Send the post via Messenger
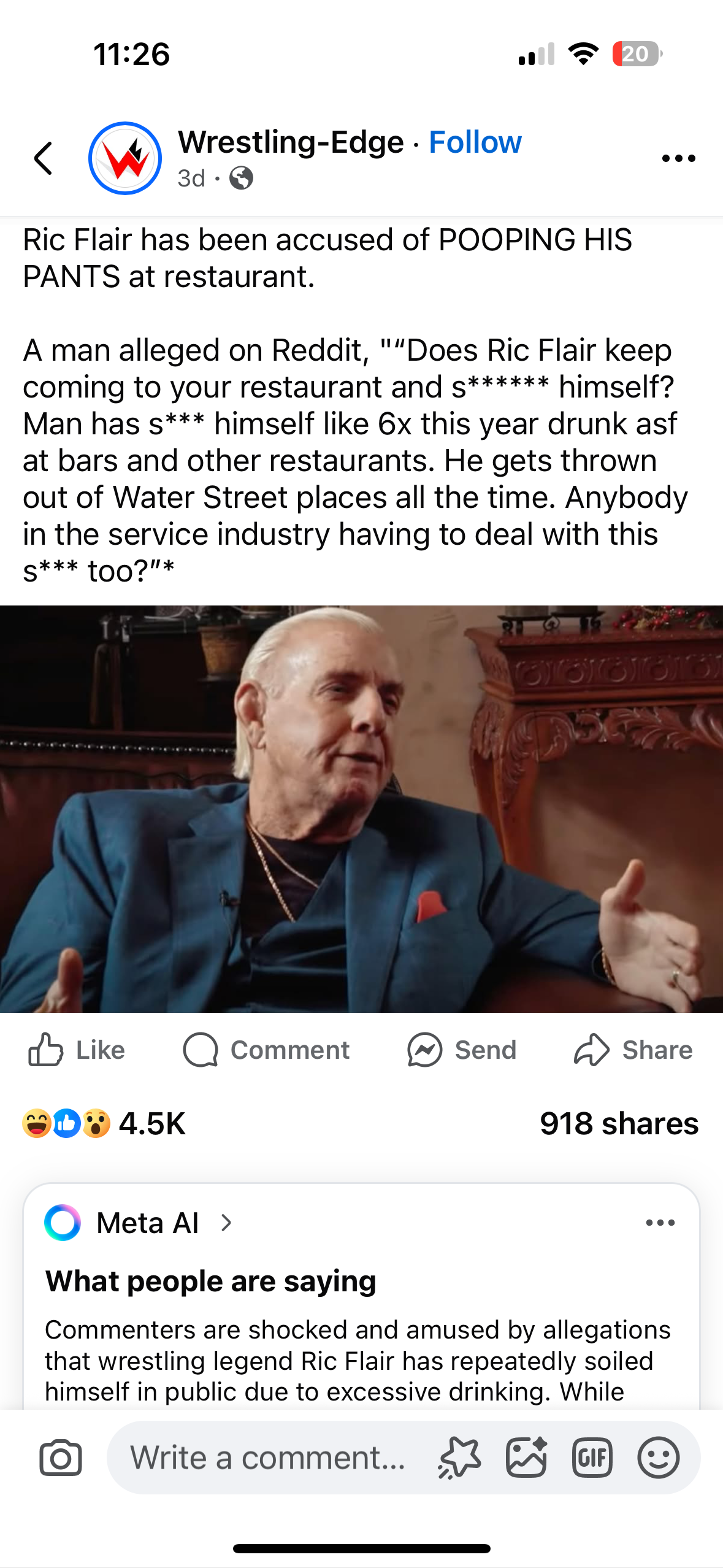The width and height of the screenshot is (723, 1568). pos(462,1050)
